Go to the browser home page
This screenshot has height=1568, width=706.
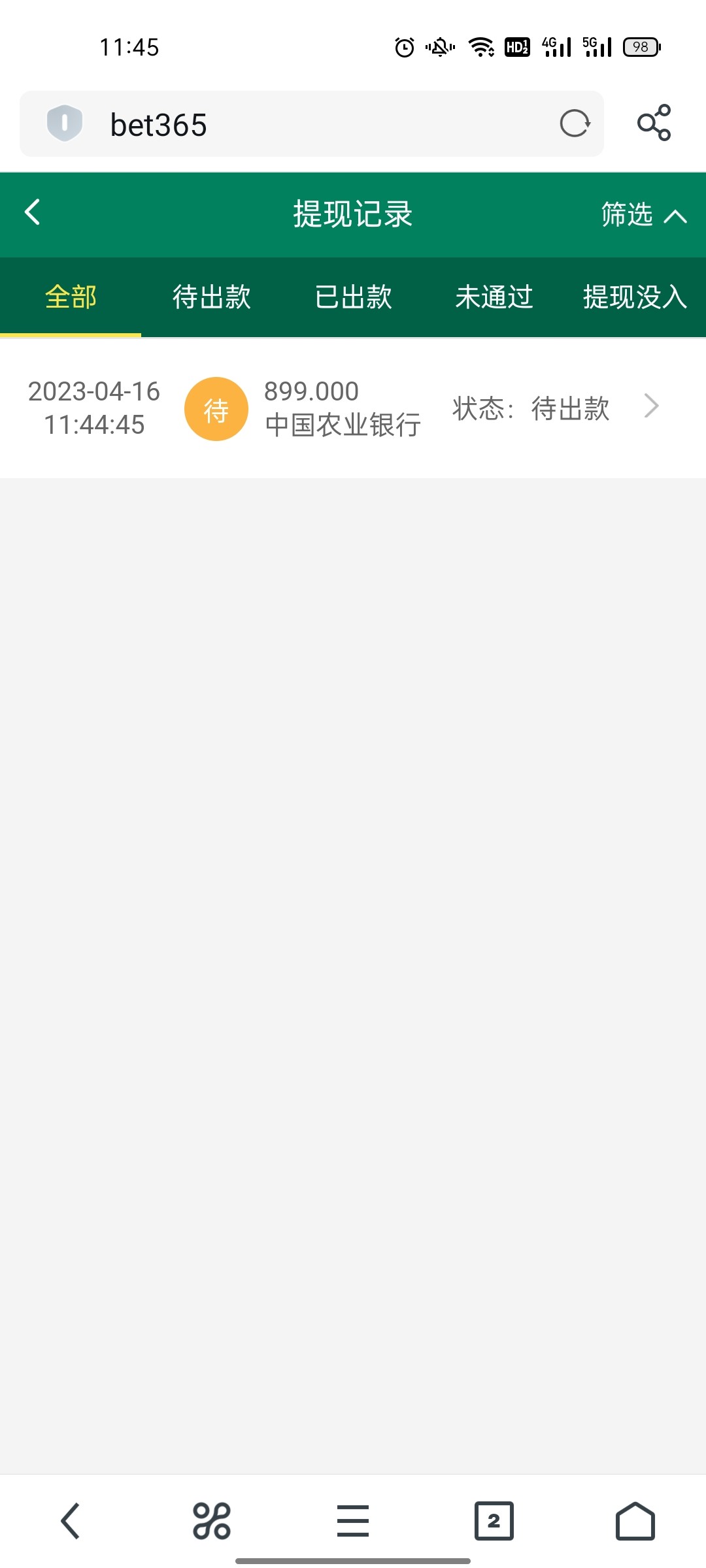pyautogui.click(x=635, y=1520)
